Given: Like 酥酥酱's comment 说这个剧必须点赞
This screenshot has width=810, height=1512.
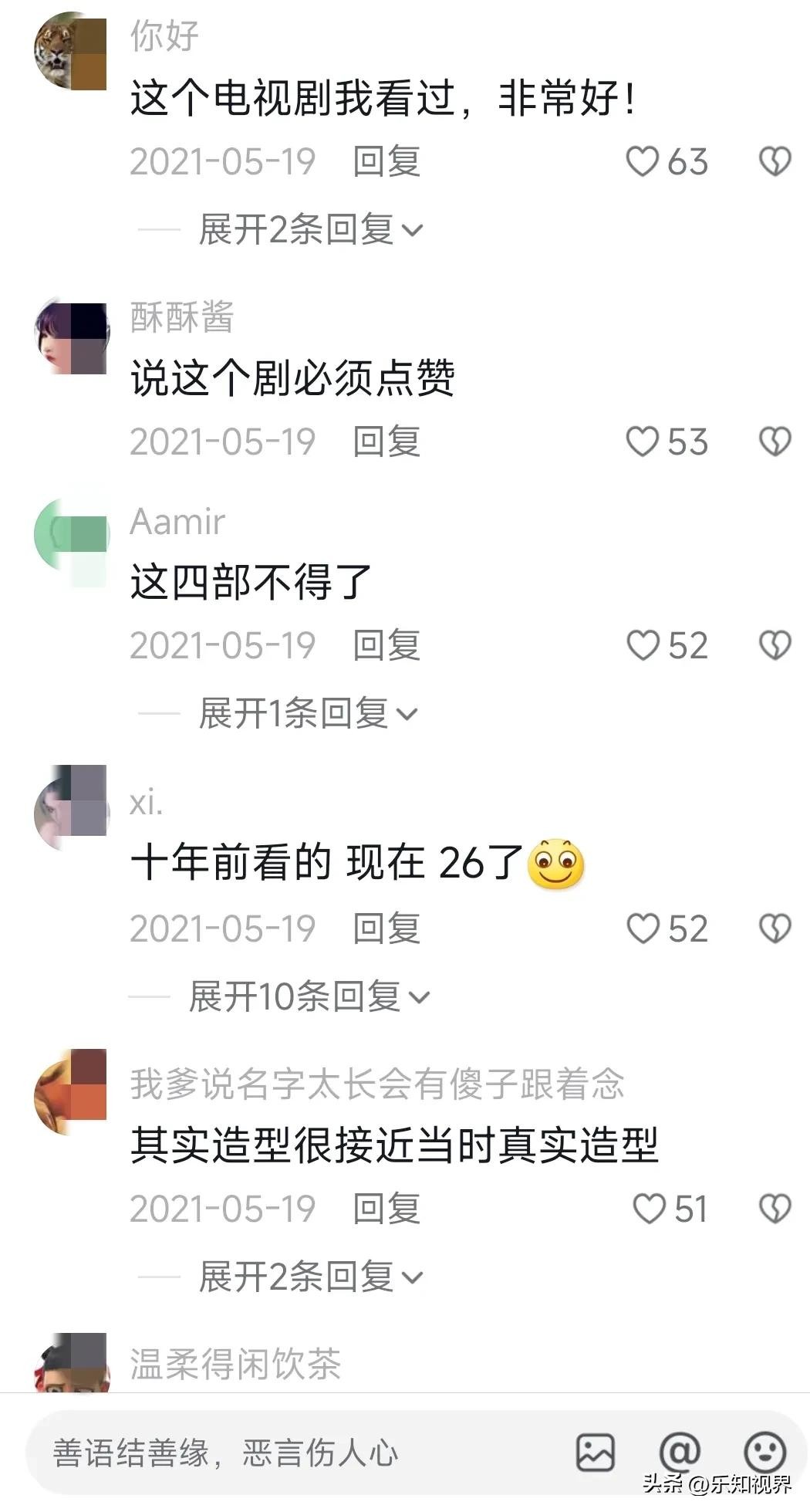Looking at the screenshot, I should click(642, 442).
